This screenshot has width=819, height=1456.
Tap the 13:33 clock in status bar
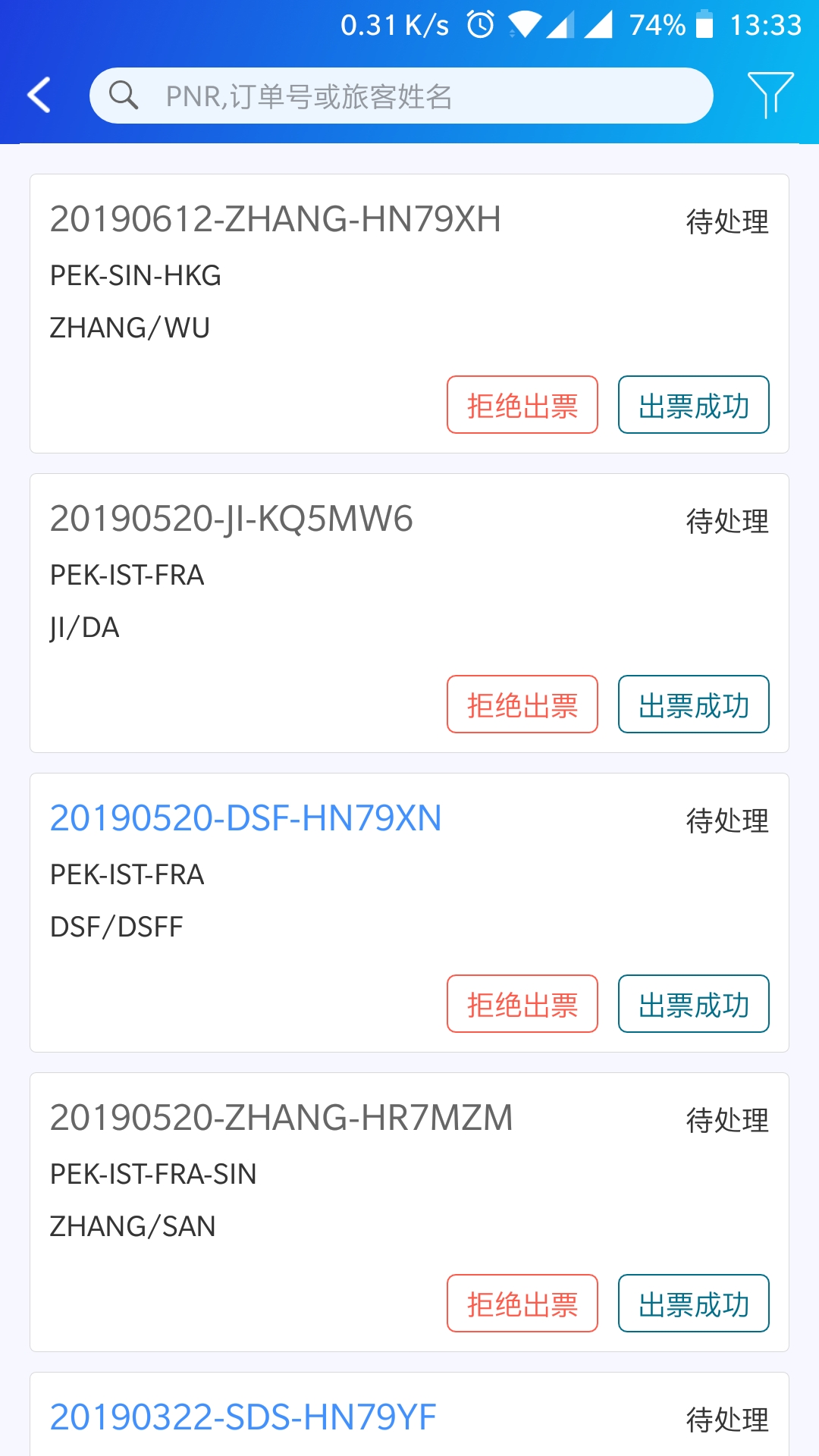tap(766, 25)
